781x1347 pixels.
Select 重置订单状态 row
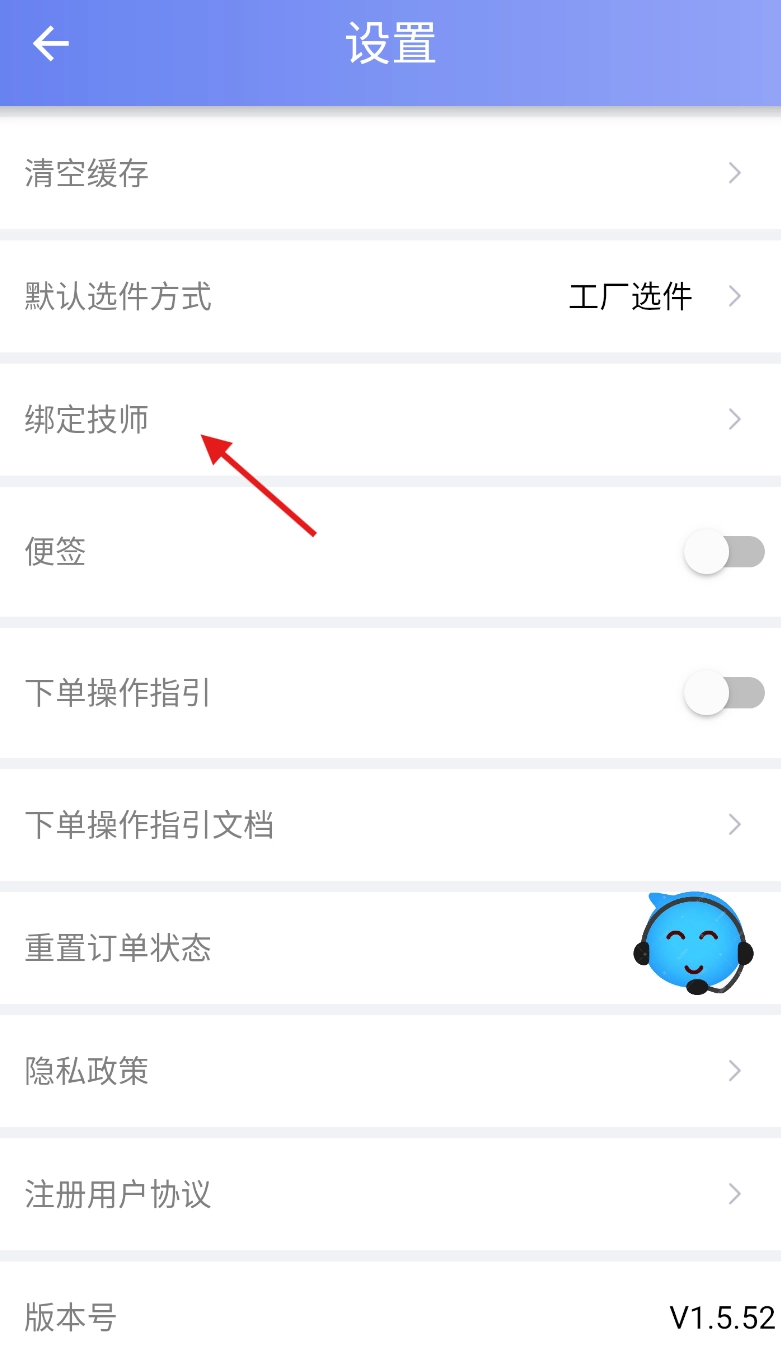(300, 948)
